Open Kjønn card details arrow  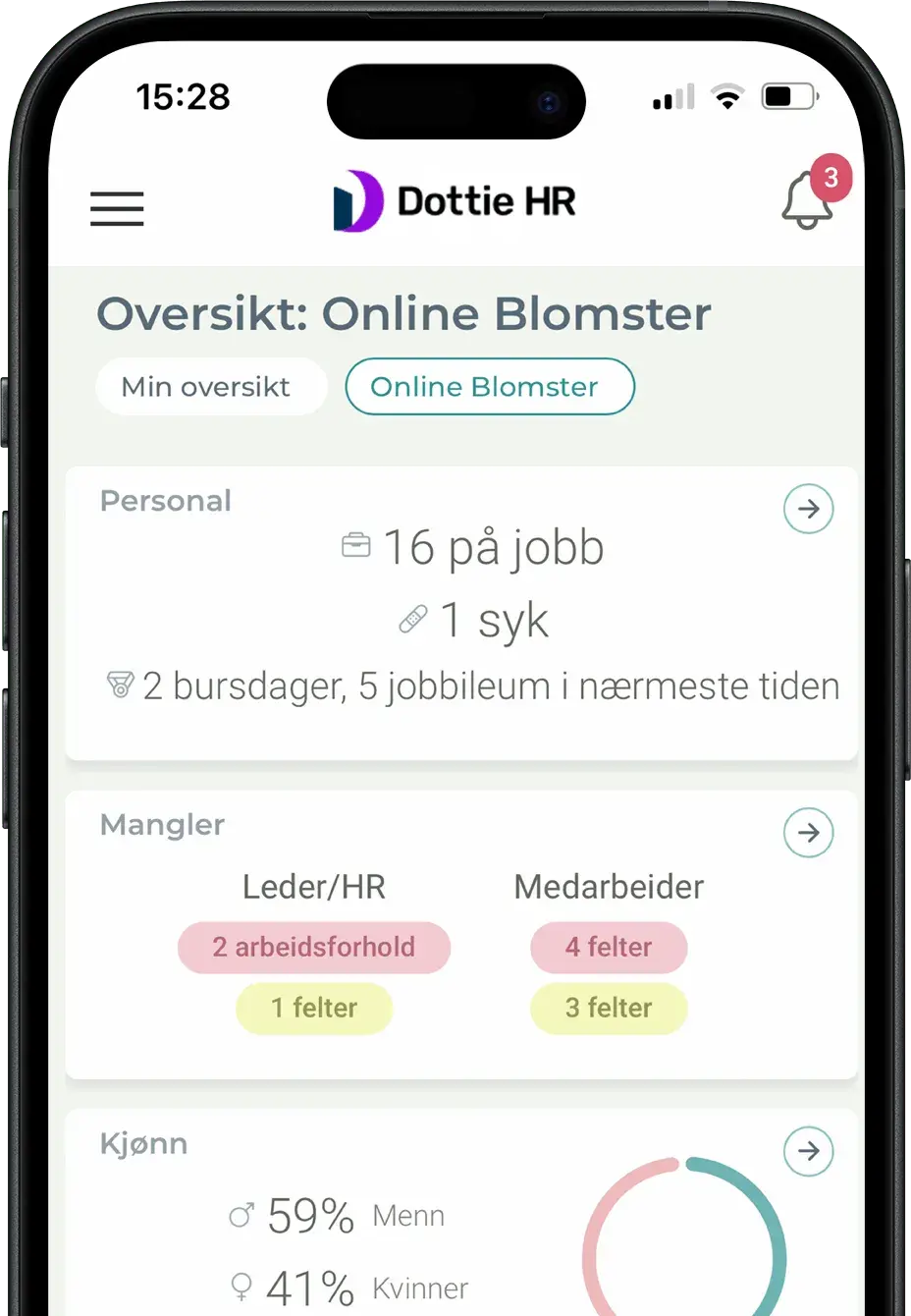pos(808,1151)
